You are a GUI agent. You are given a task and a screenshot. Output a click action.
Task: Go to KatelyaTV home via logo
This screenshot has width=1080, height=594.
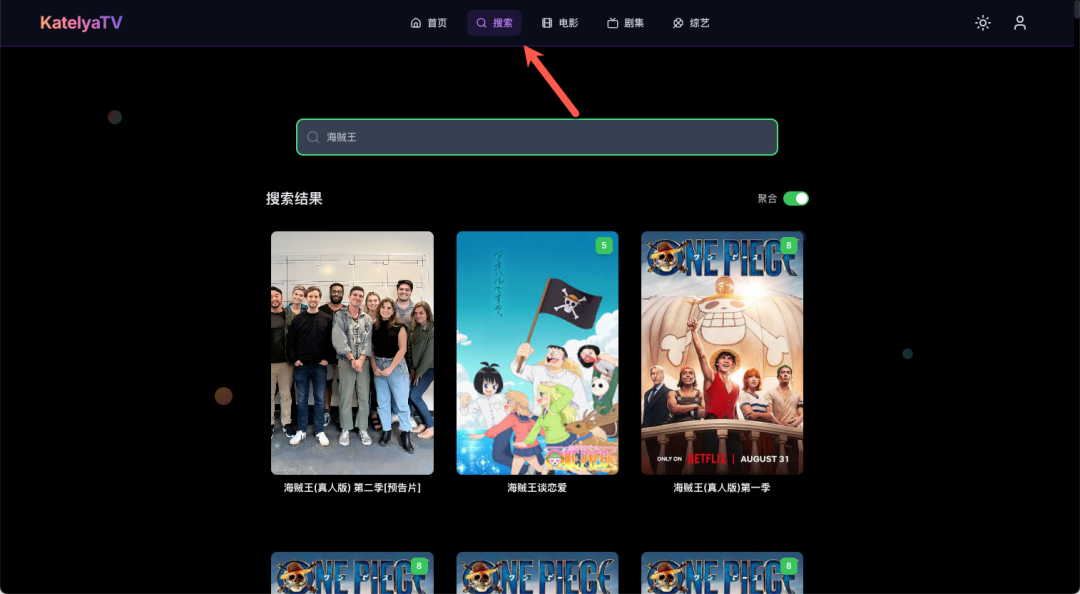click(81, 23)
